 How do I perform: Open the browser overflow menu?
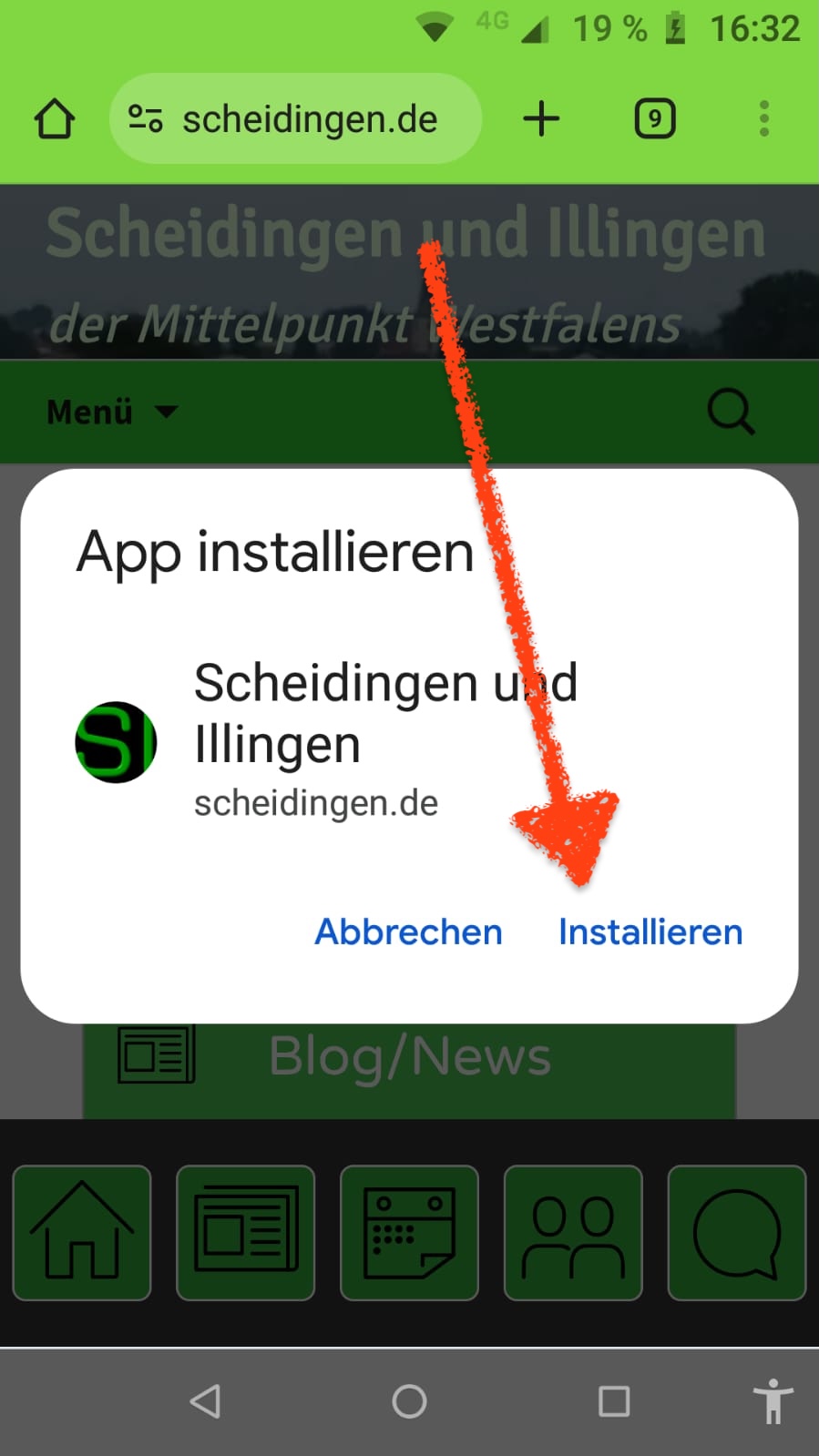point(764,119)
